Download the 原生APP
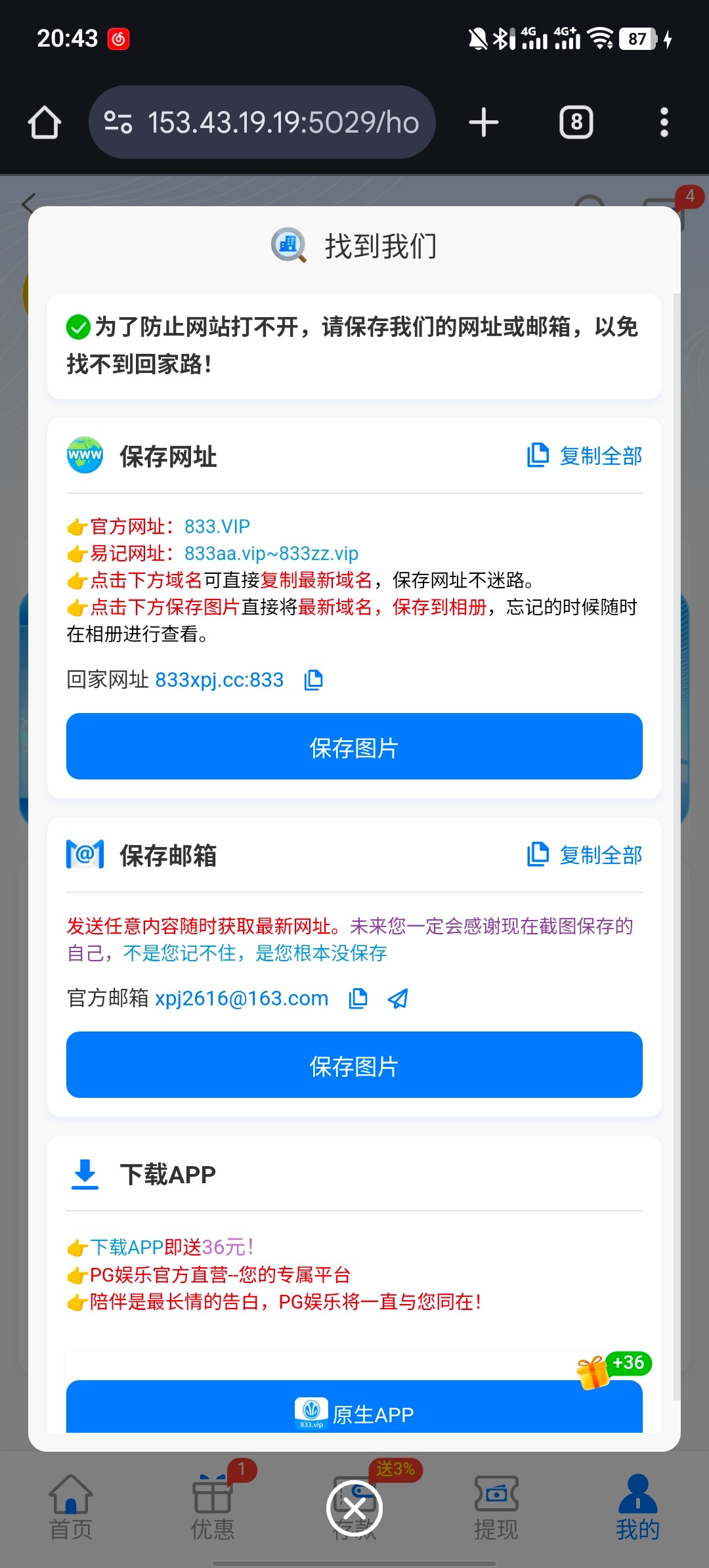The height and width of the screenshot is (1568, 709). point(354,1410)
